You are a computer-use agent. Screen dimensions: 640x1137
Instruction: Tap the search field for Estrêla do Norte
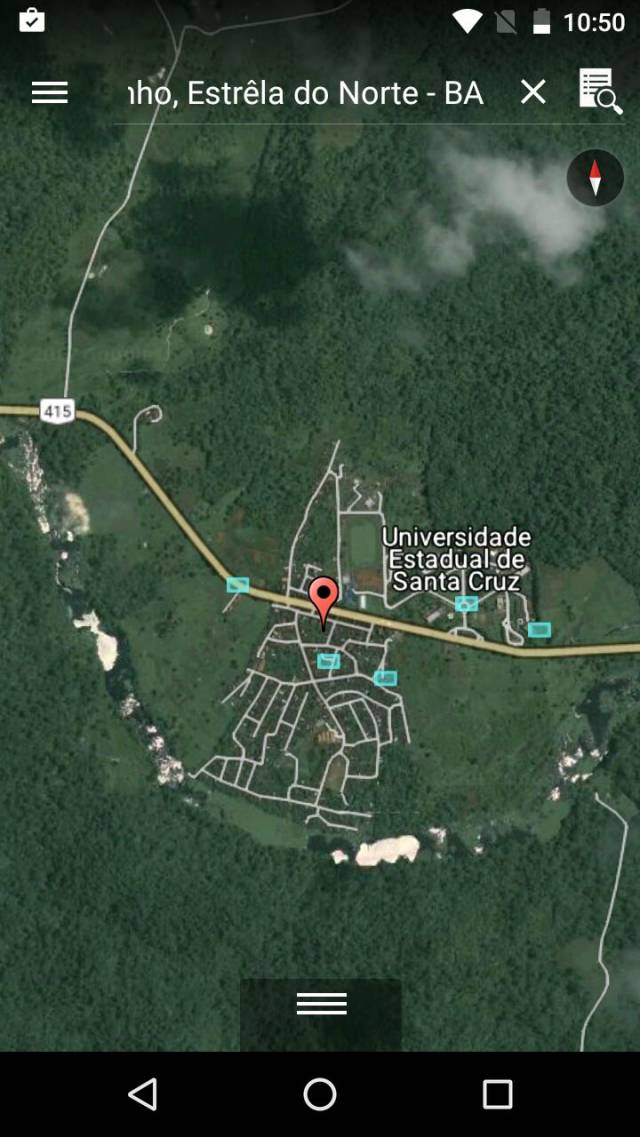[306, 93]
